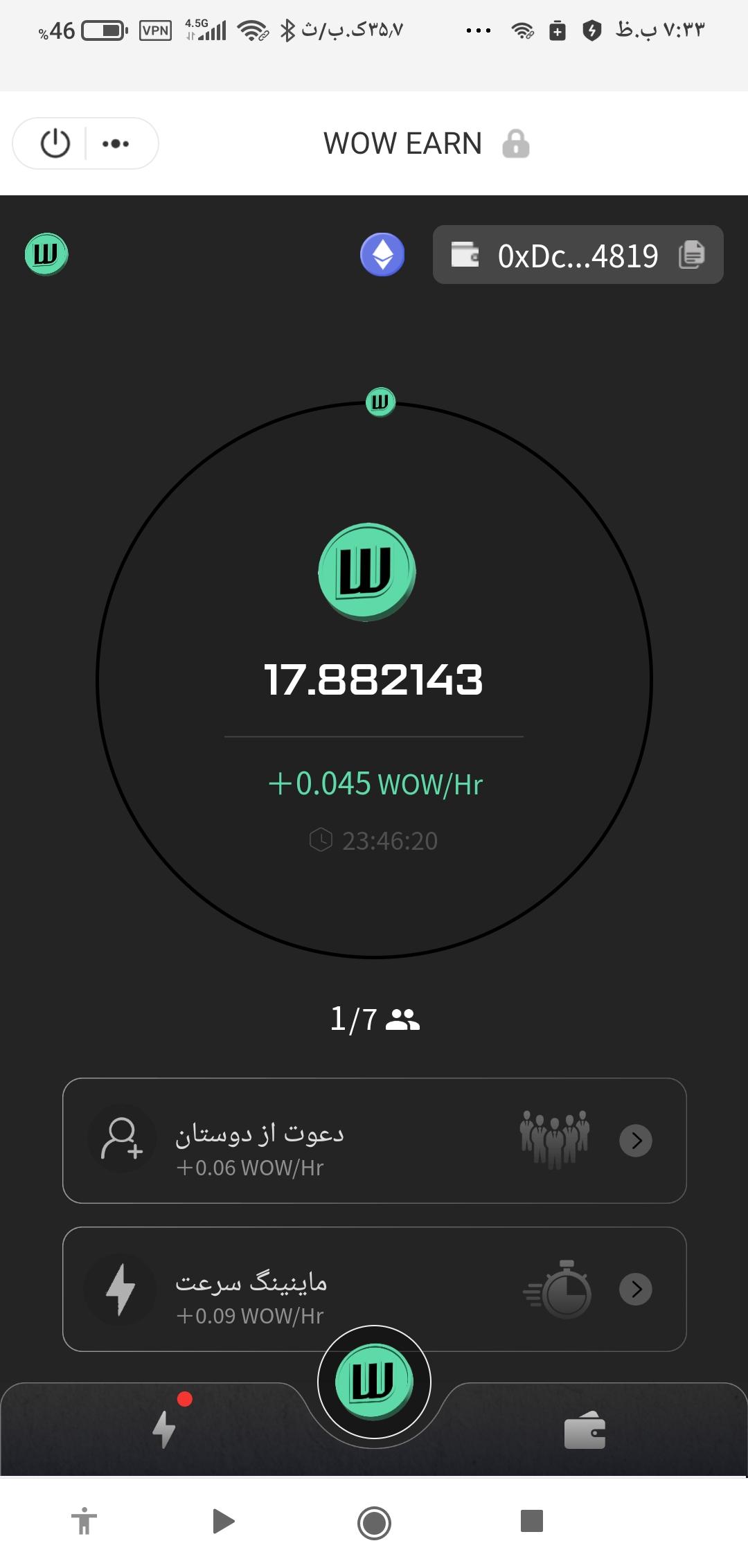Image resolution: width=748 pixels, height=1568 pixels.
Task: Open the Ethereum network selector
Action: tap(382, 254)
